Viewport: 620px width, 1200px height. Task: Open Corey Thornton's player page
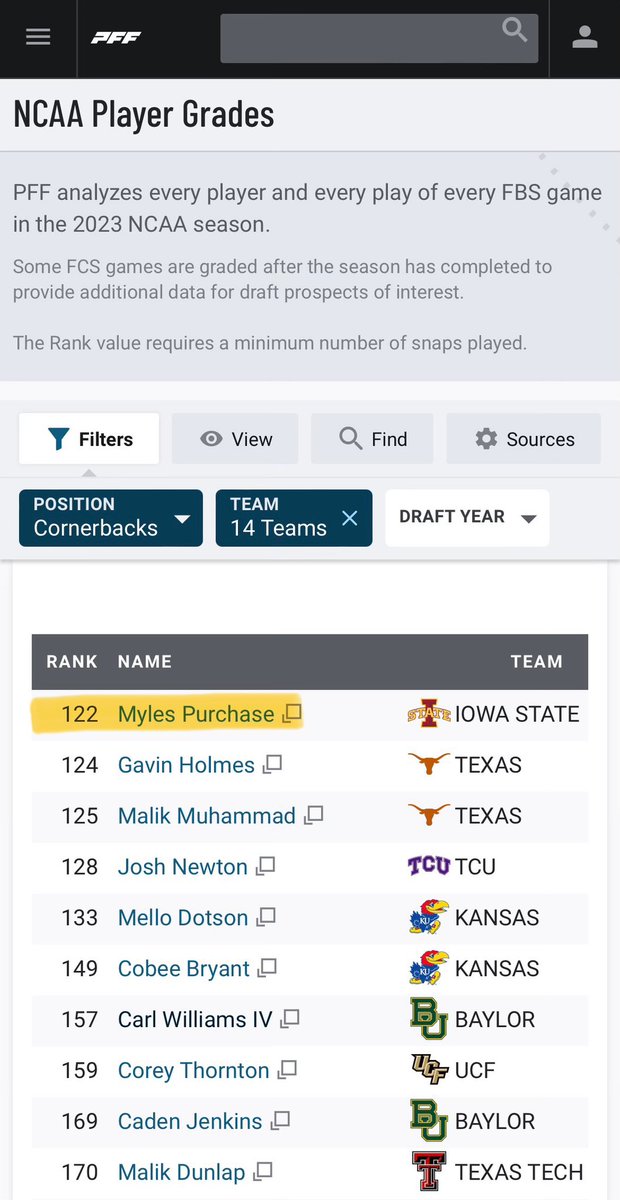click(x=194, y=1071)
